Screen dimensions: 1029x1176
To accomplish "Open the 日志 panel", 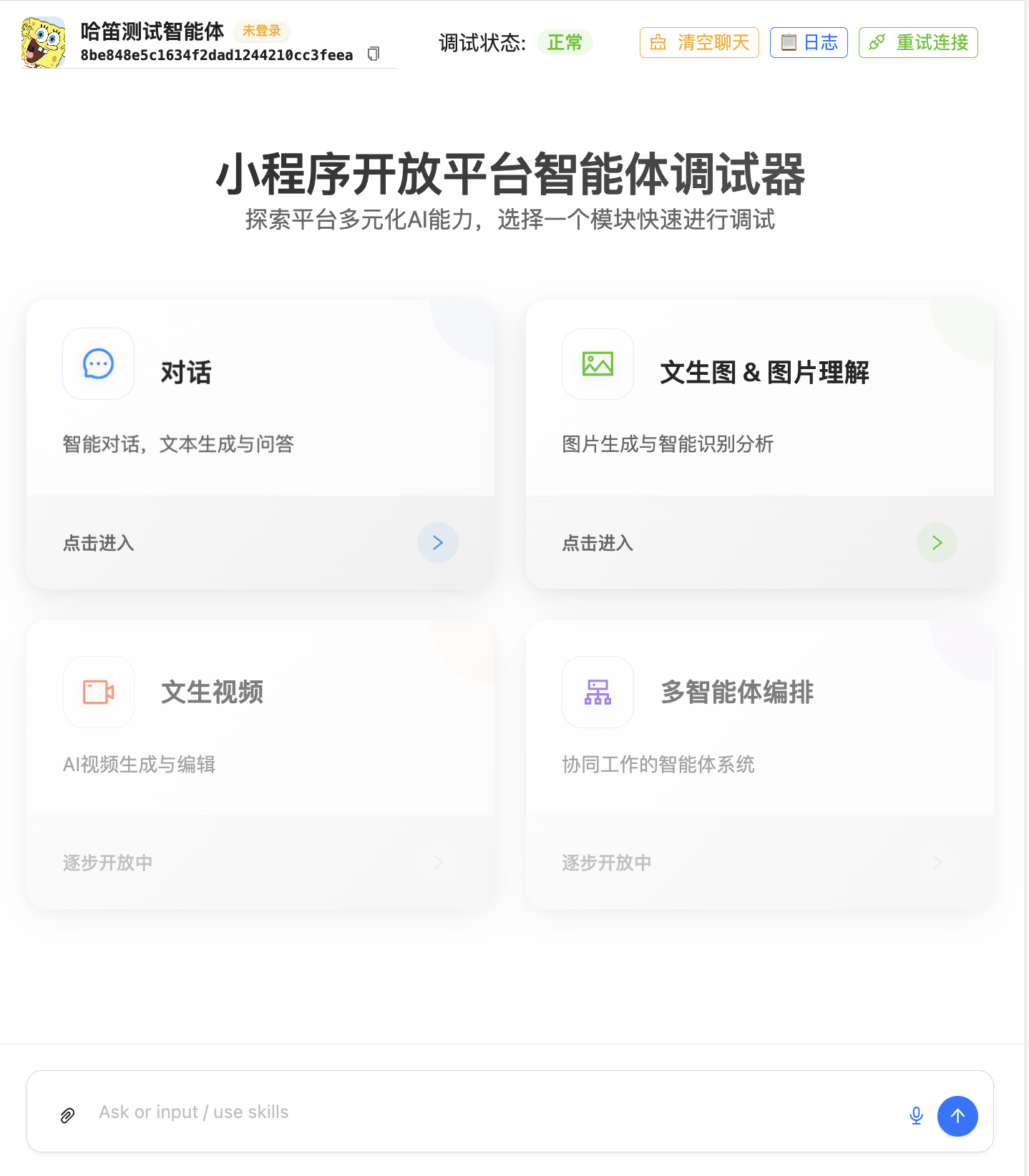I will coord(809,42).
